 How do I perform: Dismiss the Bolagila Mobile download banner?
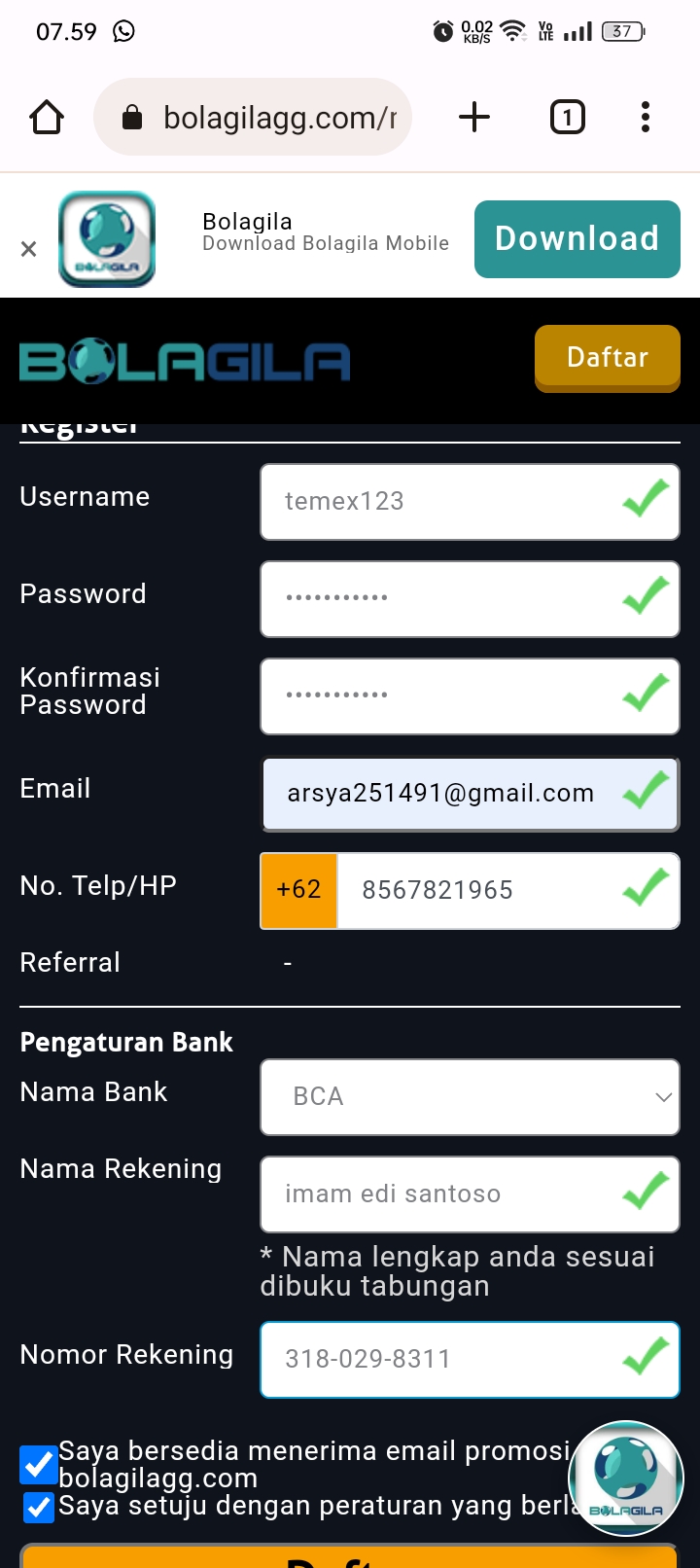29,249
